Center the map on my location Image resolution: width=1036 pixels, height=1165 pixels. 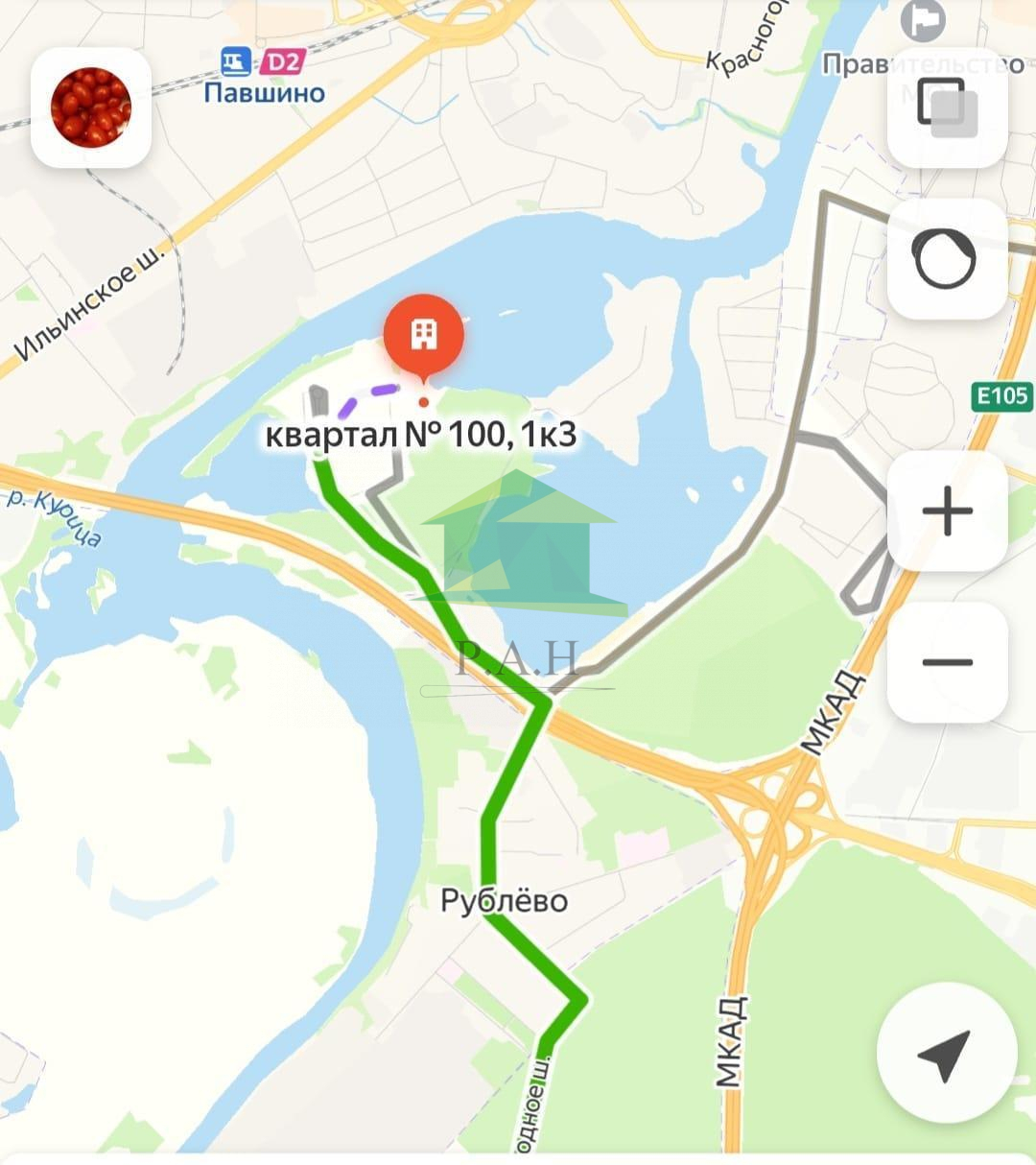946,1055
